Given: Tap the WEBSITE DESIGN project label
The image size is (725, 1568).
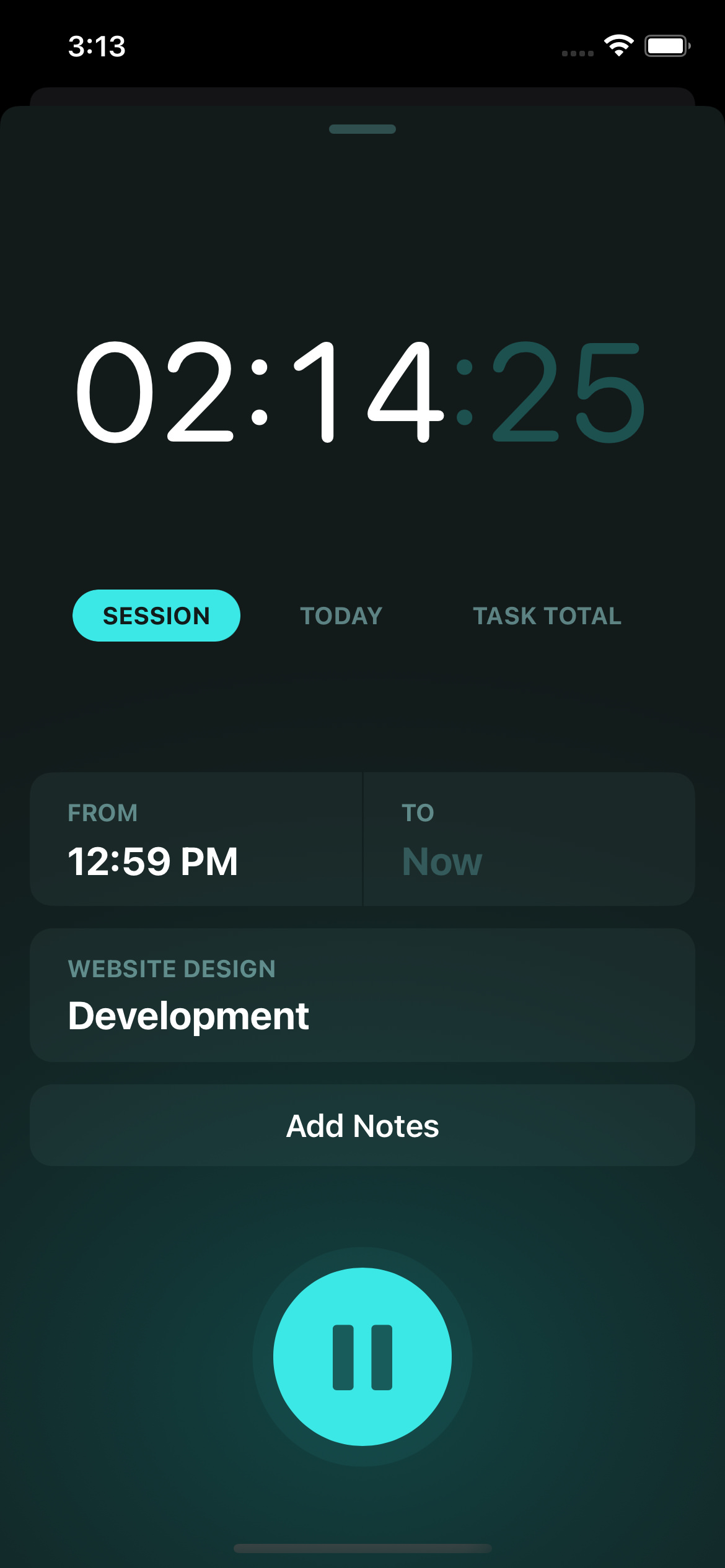Looking at the screenshot, I should click(172, 969).
